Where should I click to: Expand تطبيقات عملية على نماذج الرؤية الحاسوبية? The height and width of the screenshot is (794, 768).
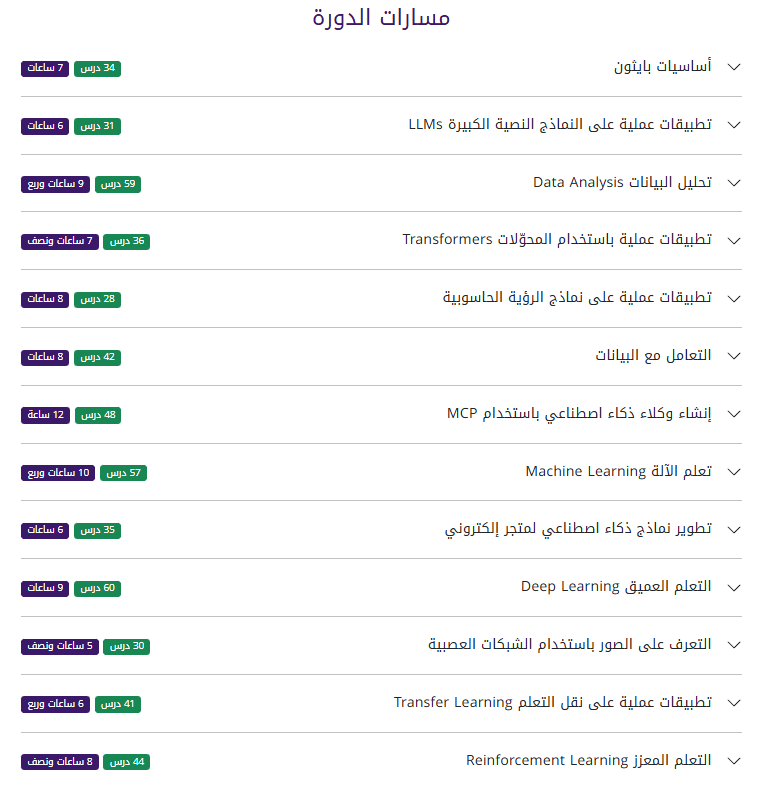735,298
